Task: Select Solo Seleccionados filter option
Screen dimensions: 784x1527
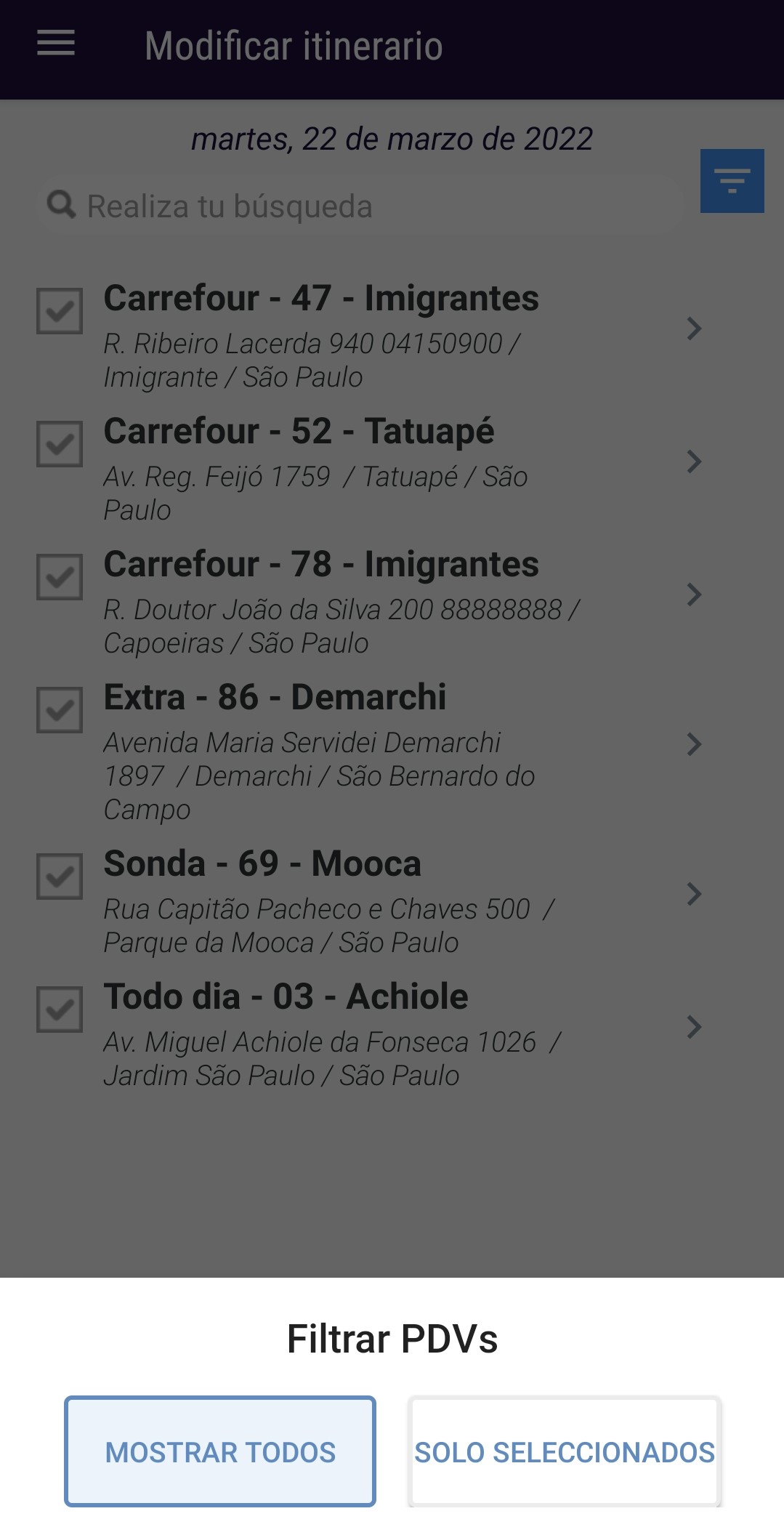Action: [x=565, y=1451]
